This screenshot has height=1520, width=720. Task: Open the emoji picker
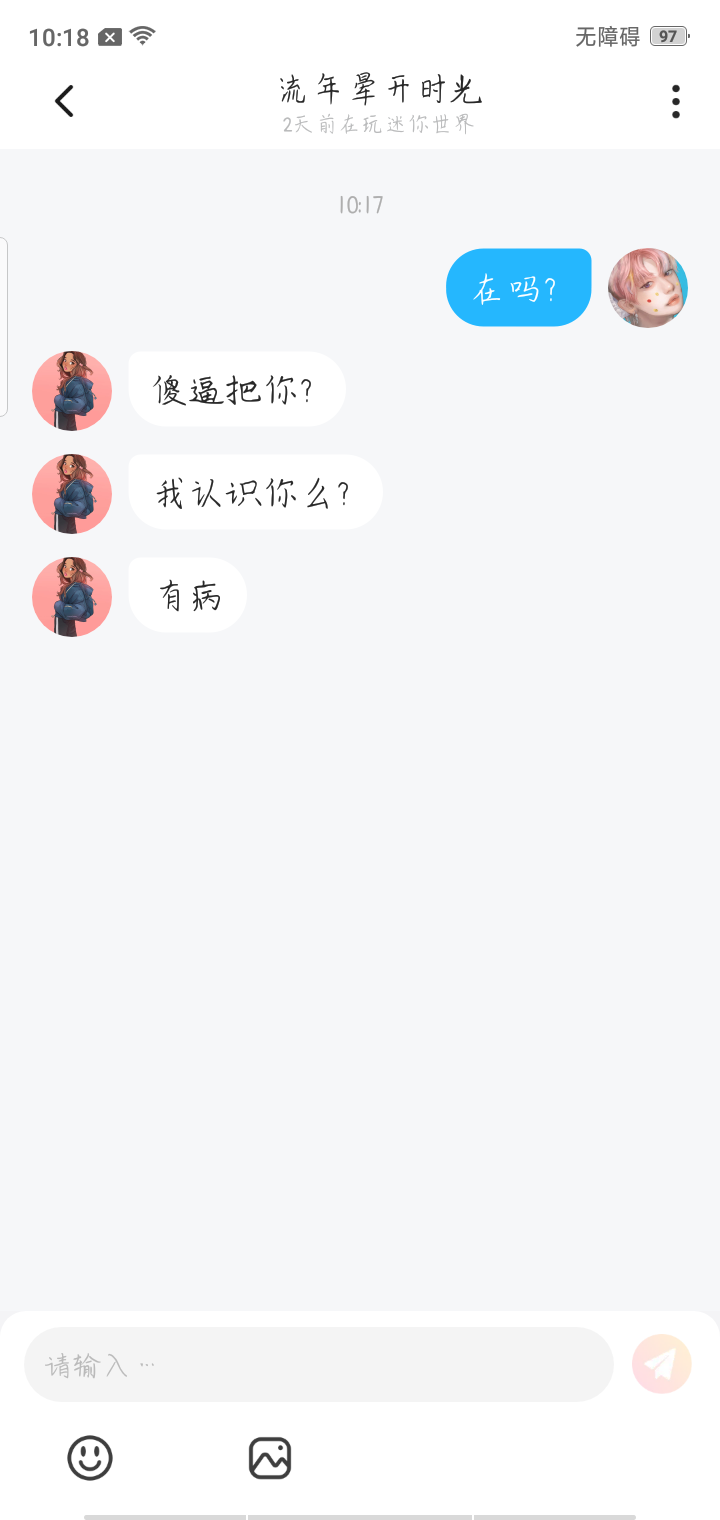[x=90, y=1458]
